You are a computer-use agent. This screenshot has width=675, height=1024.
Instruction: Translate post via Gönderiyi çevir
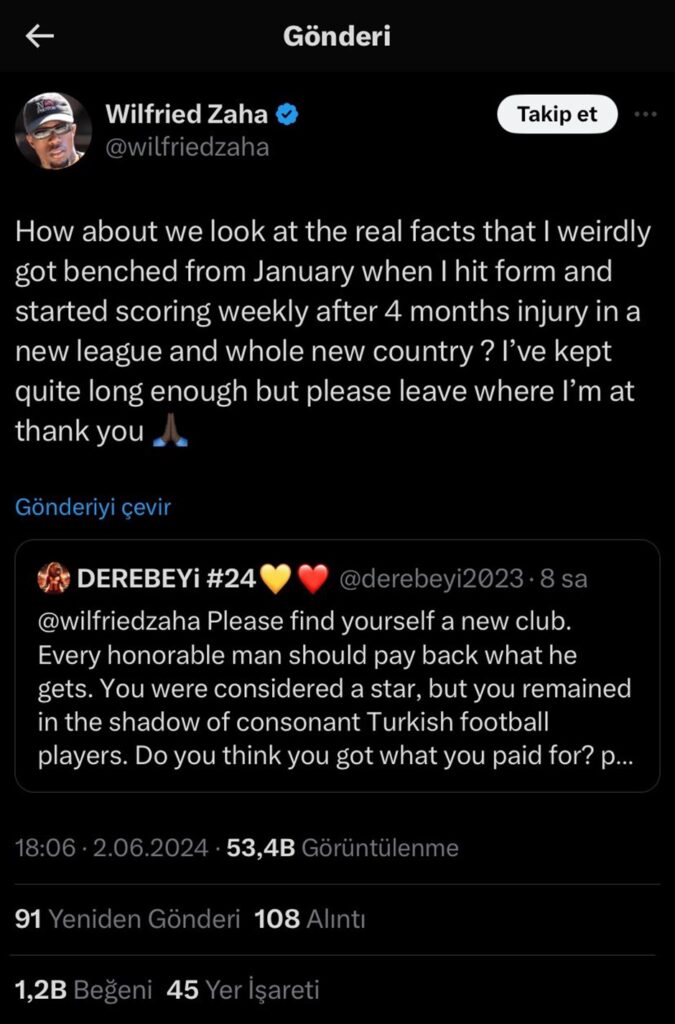(93, 507)
